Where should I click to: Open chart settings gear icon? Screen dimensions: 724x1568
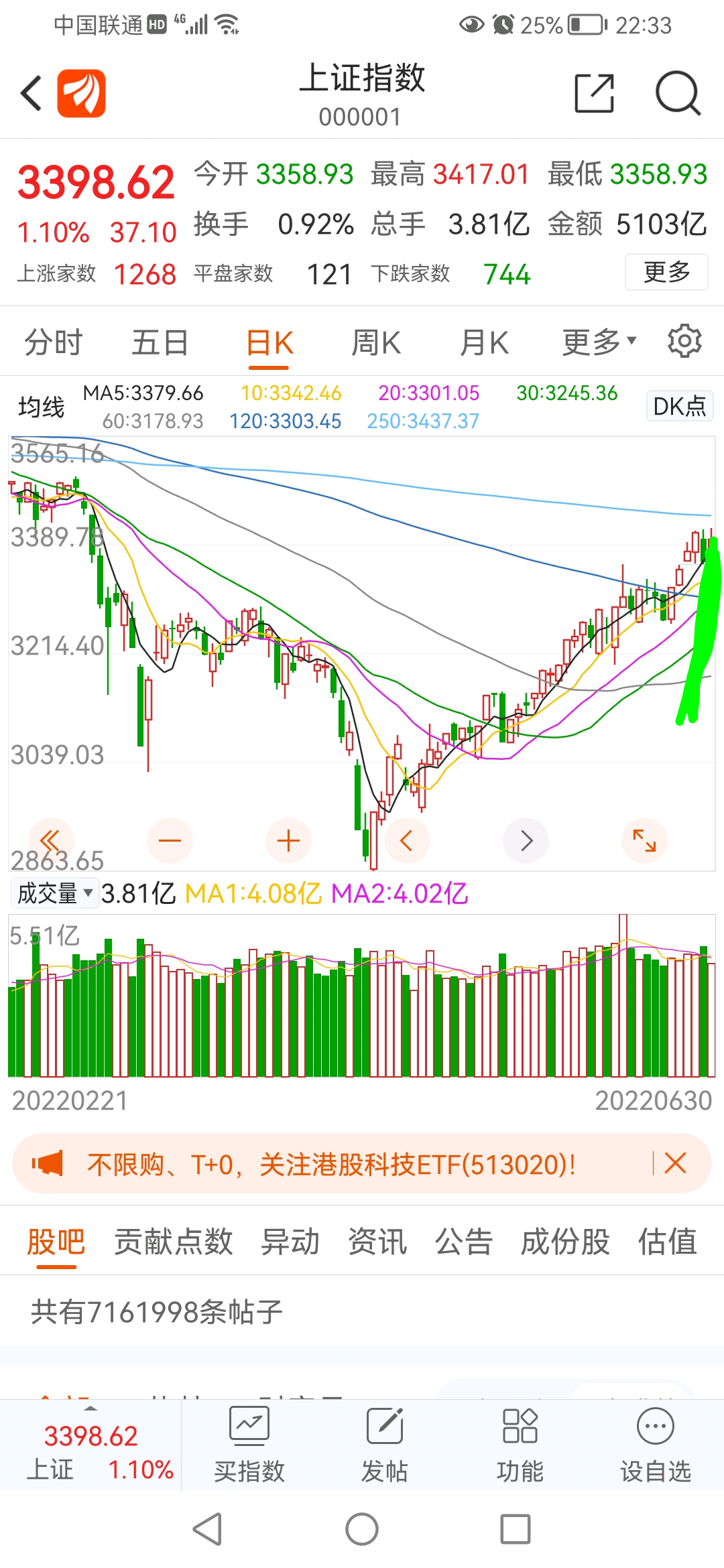pyautogui.click(x=684, y=341)
